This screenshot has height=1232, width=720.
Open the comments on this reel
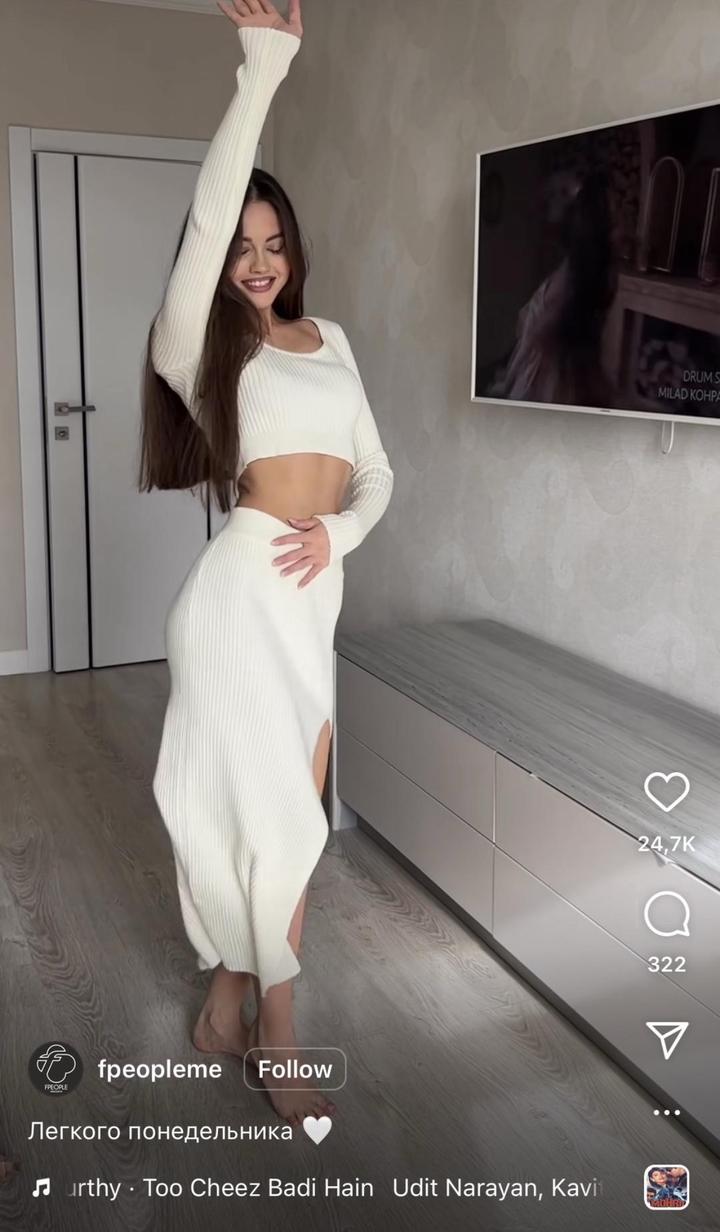point(666,914)
